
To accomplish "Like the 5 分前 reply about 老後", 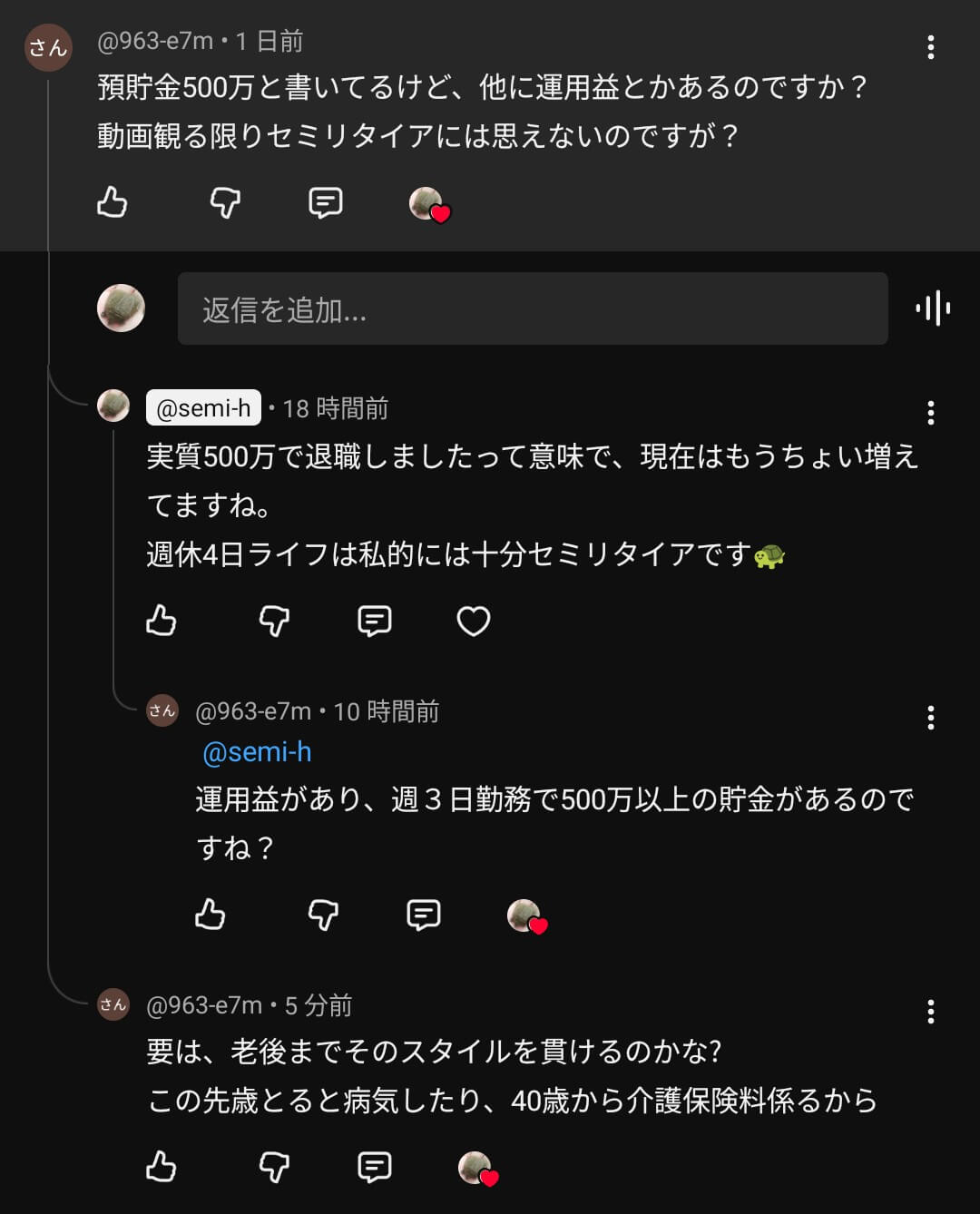I will 162,1167.
